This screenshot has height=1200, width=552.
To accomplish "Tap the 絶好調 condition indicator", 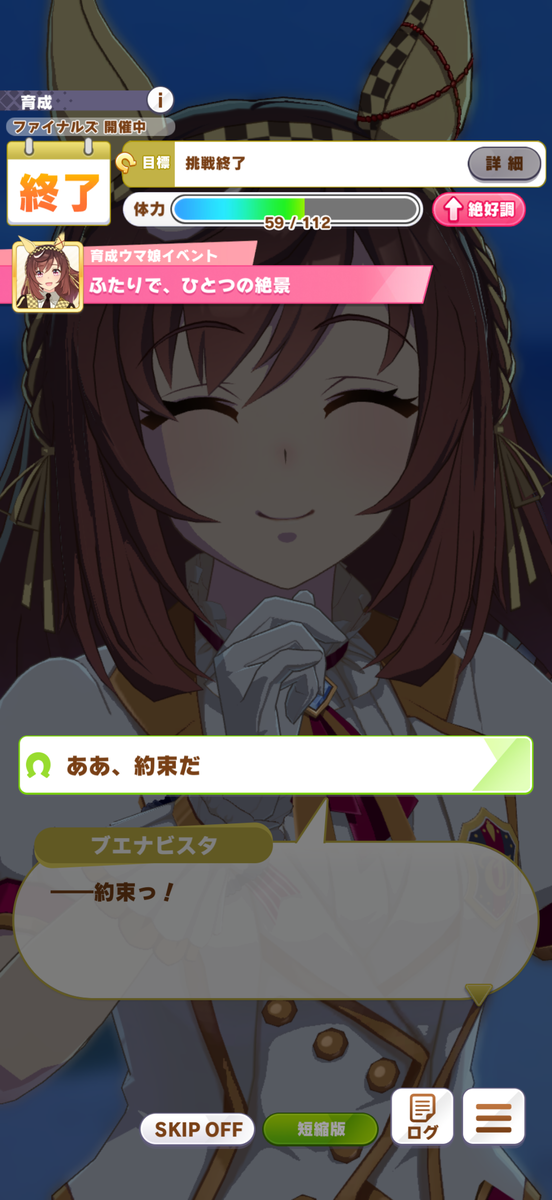I will (x=478, y=210).
